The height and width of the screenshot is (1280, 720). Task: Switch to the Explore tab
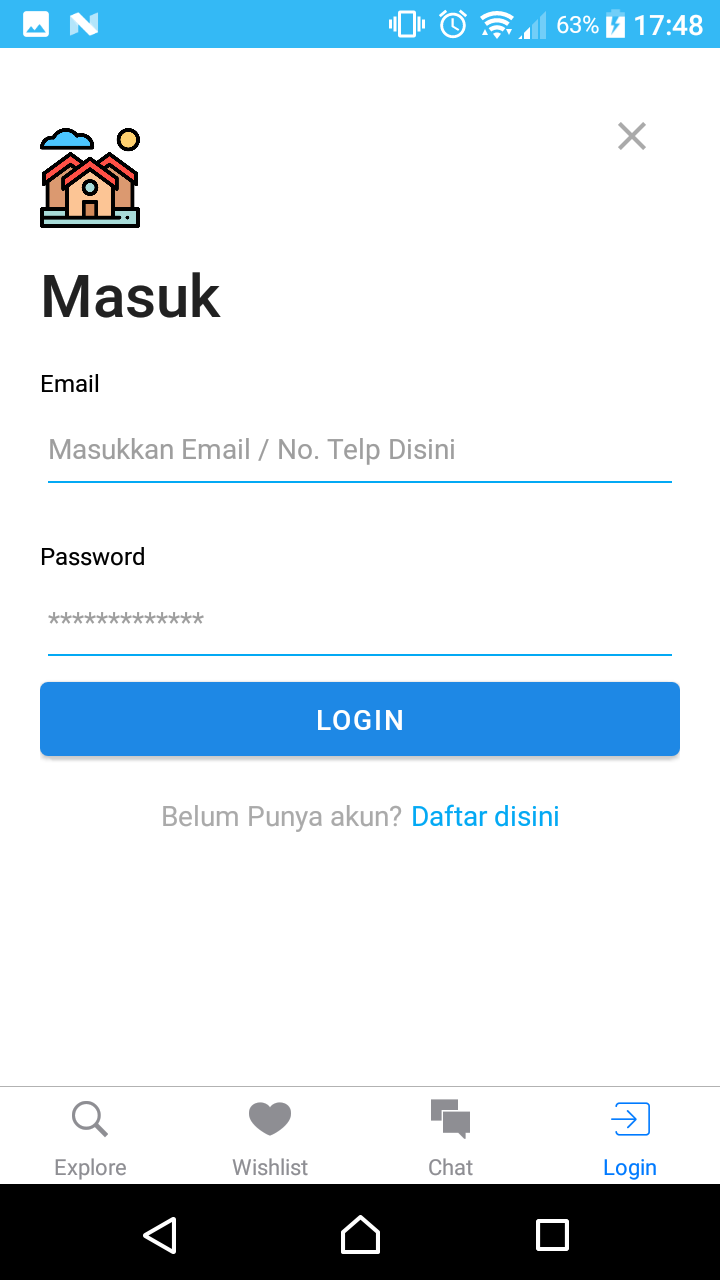tap(90, 1137)
